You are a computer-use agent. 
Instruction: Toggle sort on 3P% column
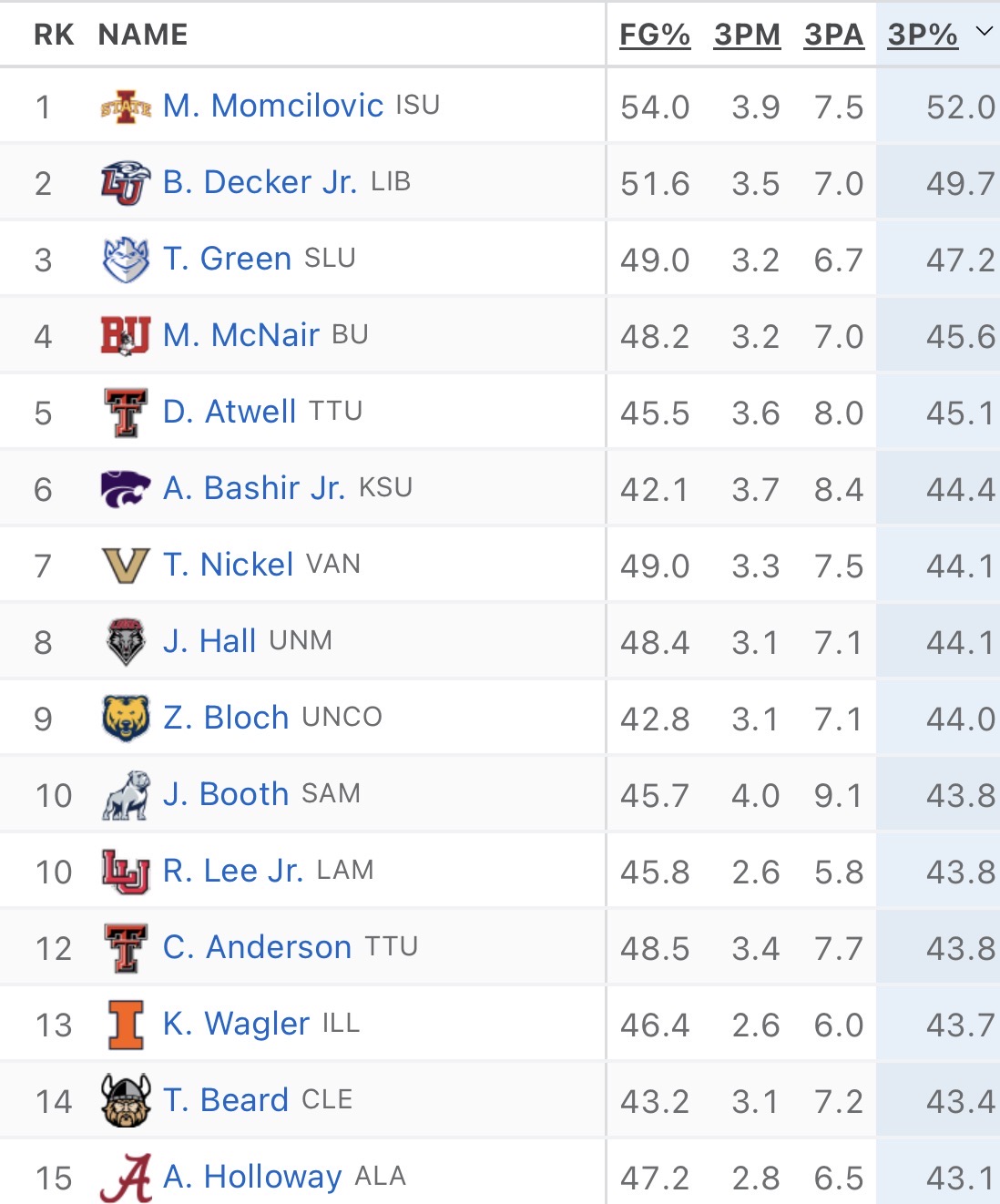point(923,35)
